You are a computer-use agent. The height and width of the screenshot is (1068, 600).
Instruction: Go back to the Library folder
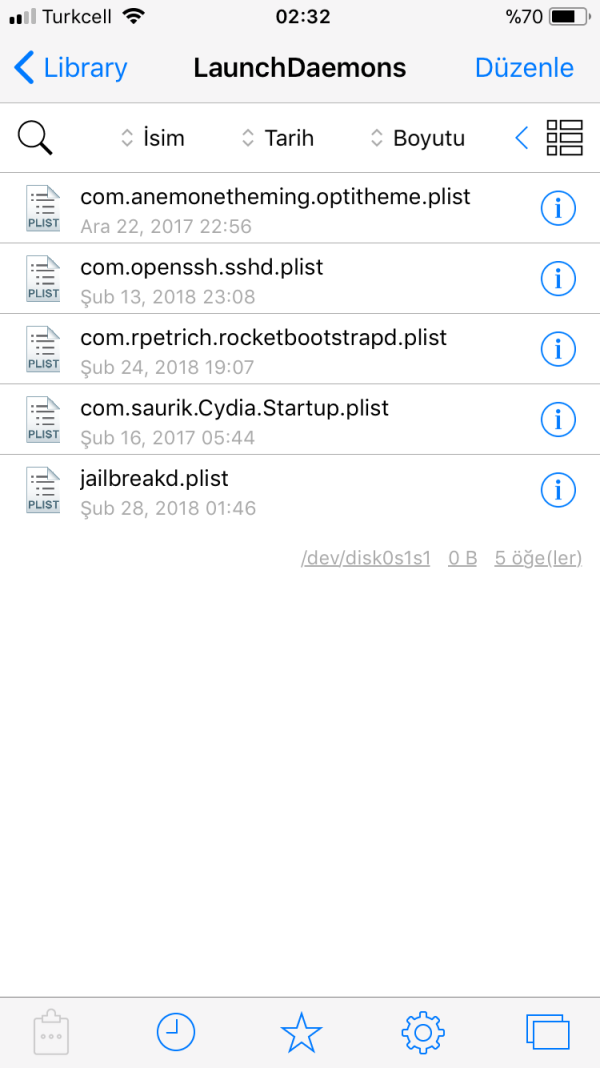point(71,68)
